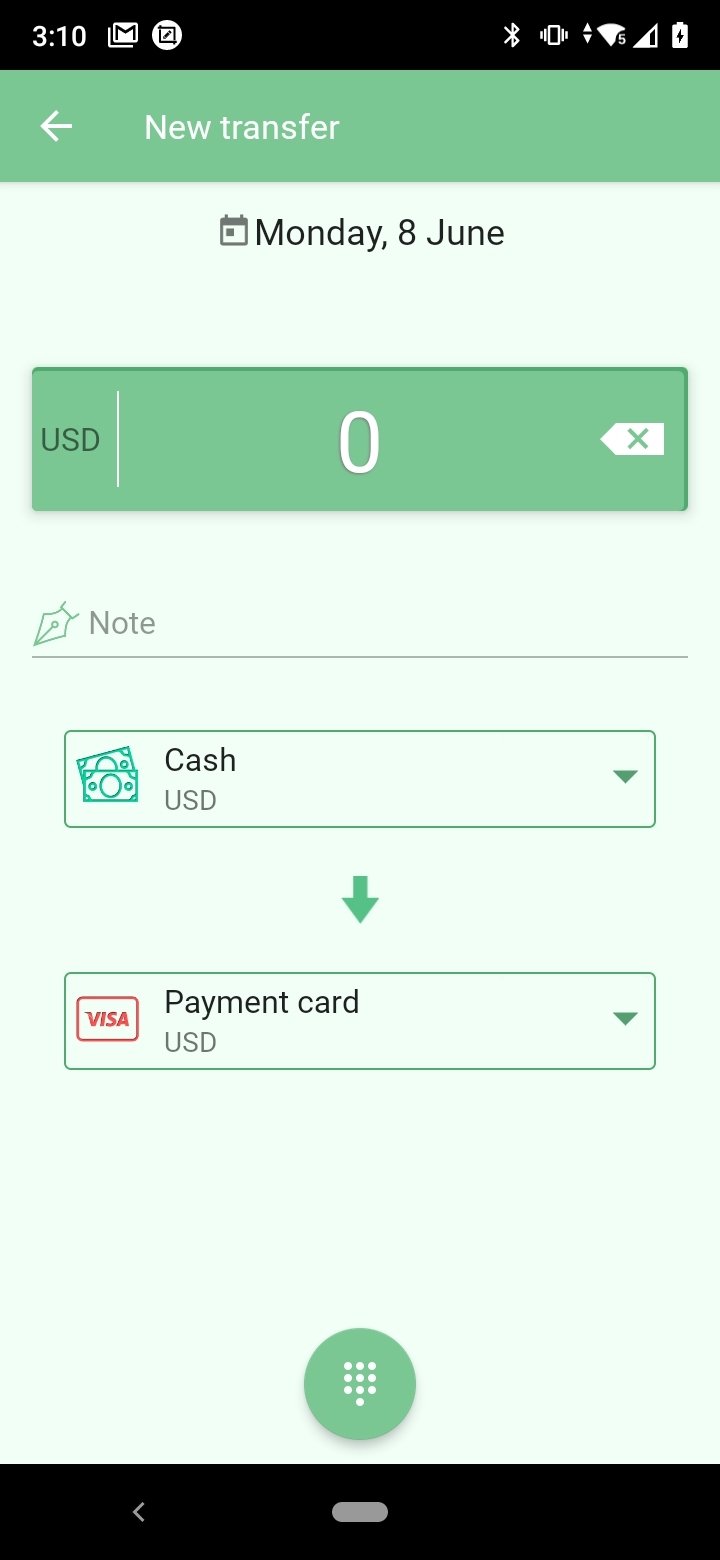Open the numeric keypad button

(x=360, y=1384)
